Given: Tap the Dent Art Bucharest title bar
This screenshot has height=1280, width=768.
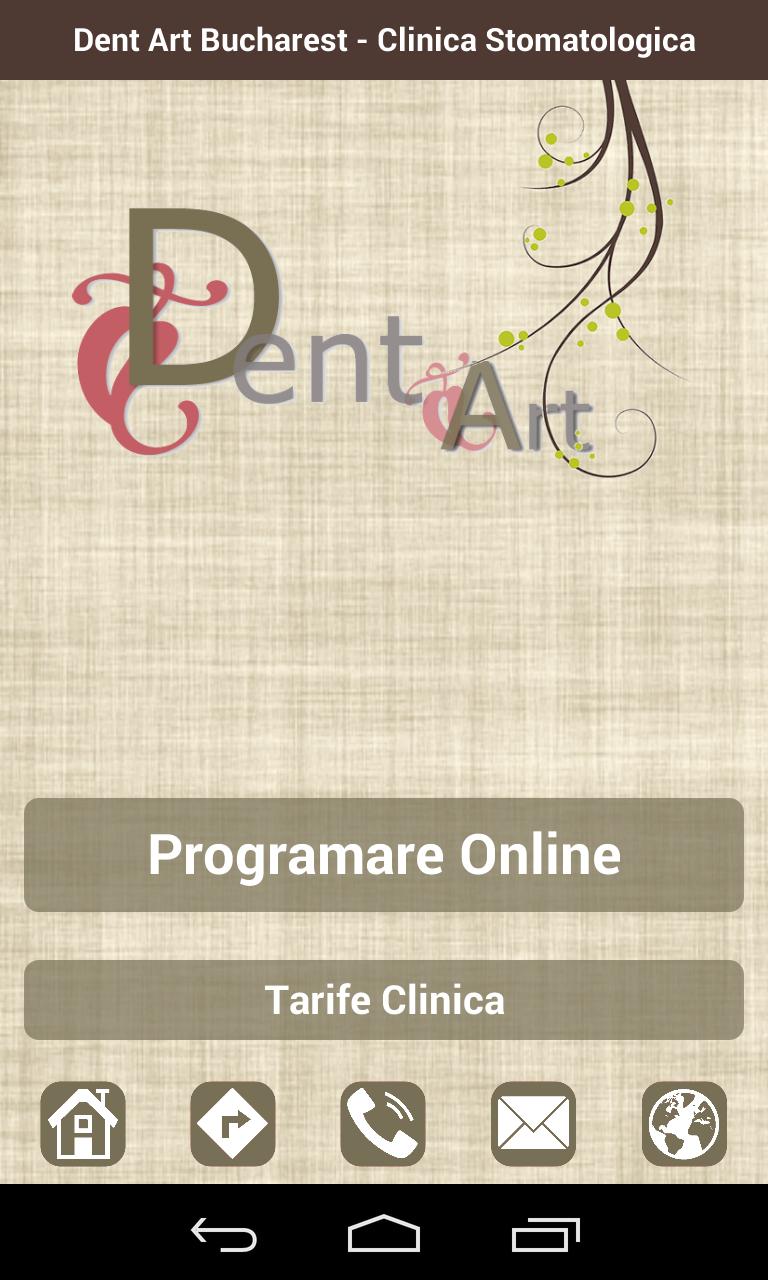Looking at the screenshot, I should pos(384,40).
